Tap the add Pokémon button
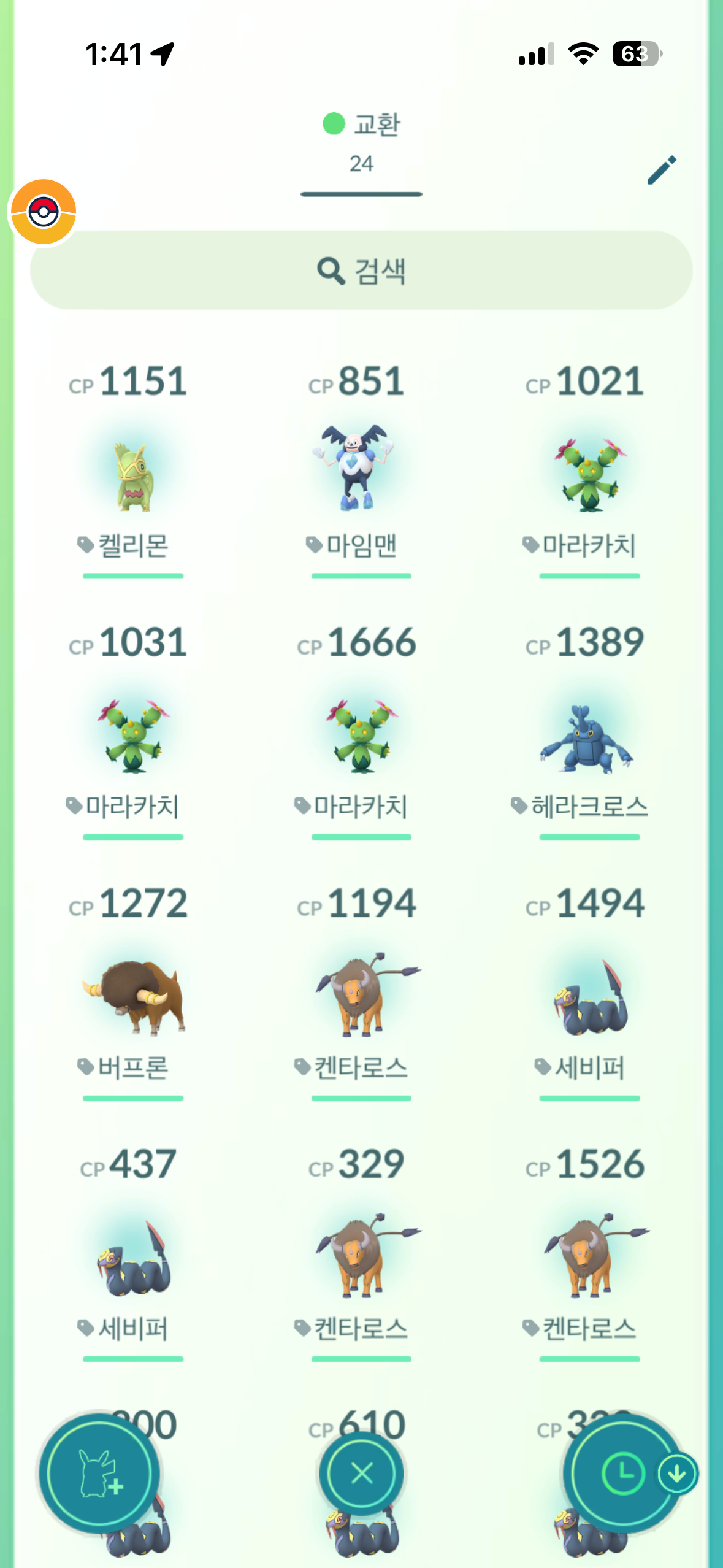Image resolution: width=723 pixels, height=1568 pixels. 98,1473
